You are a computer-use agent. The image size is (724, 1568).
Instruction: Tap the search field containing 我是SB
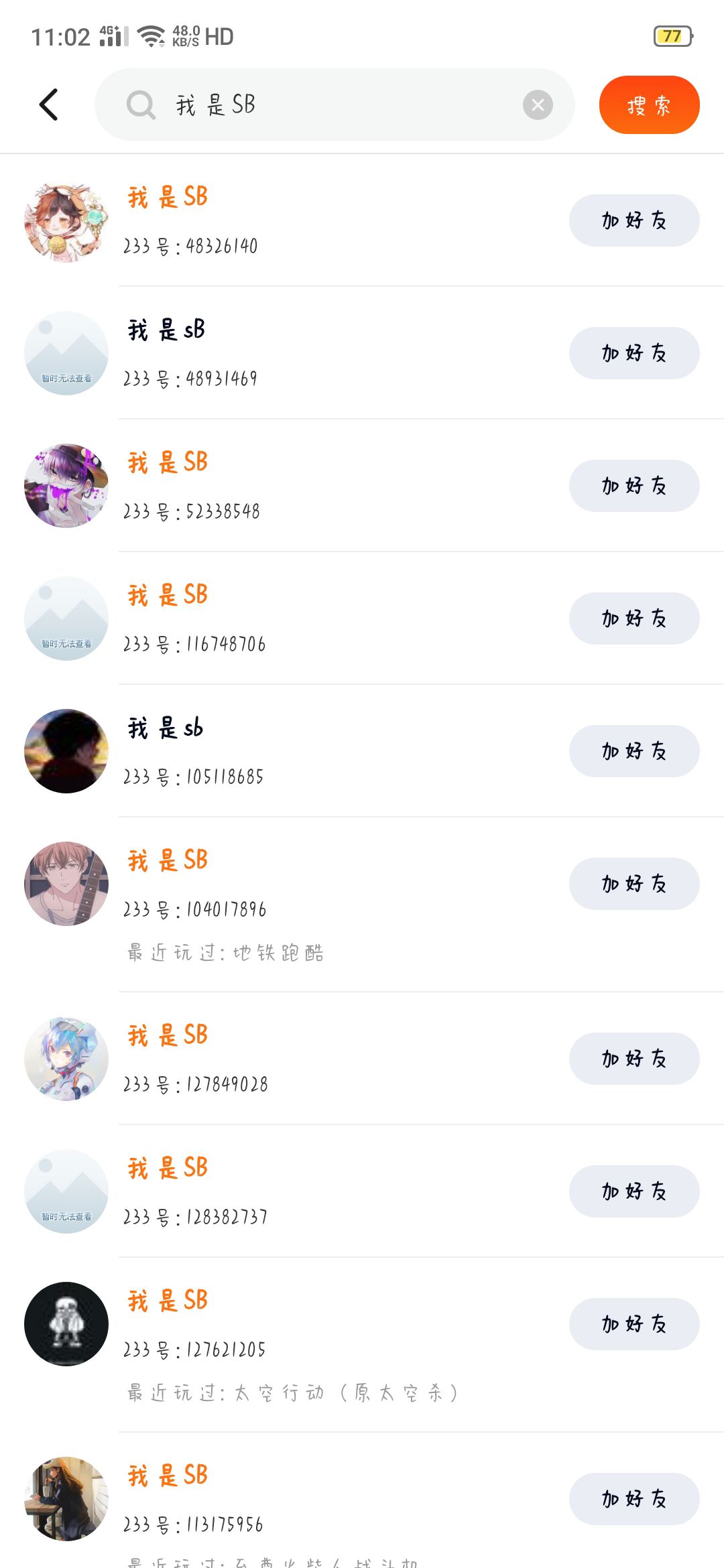(x=322, y=105)
